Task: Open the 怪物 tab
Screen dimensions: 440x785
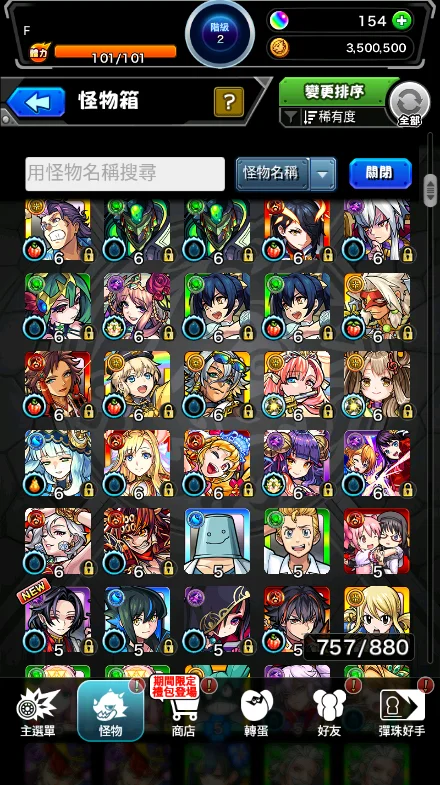Action: (111, 711)
